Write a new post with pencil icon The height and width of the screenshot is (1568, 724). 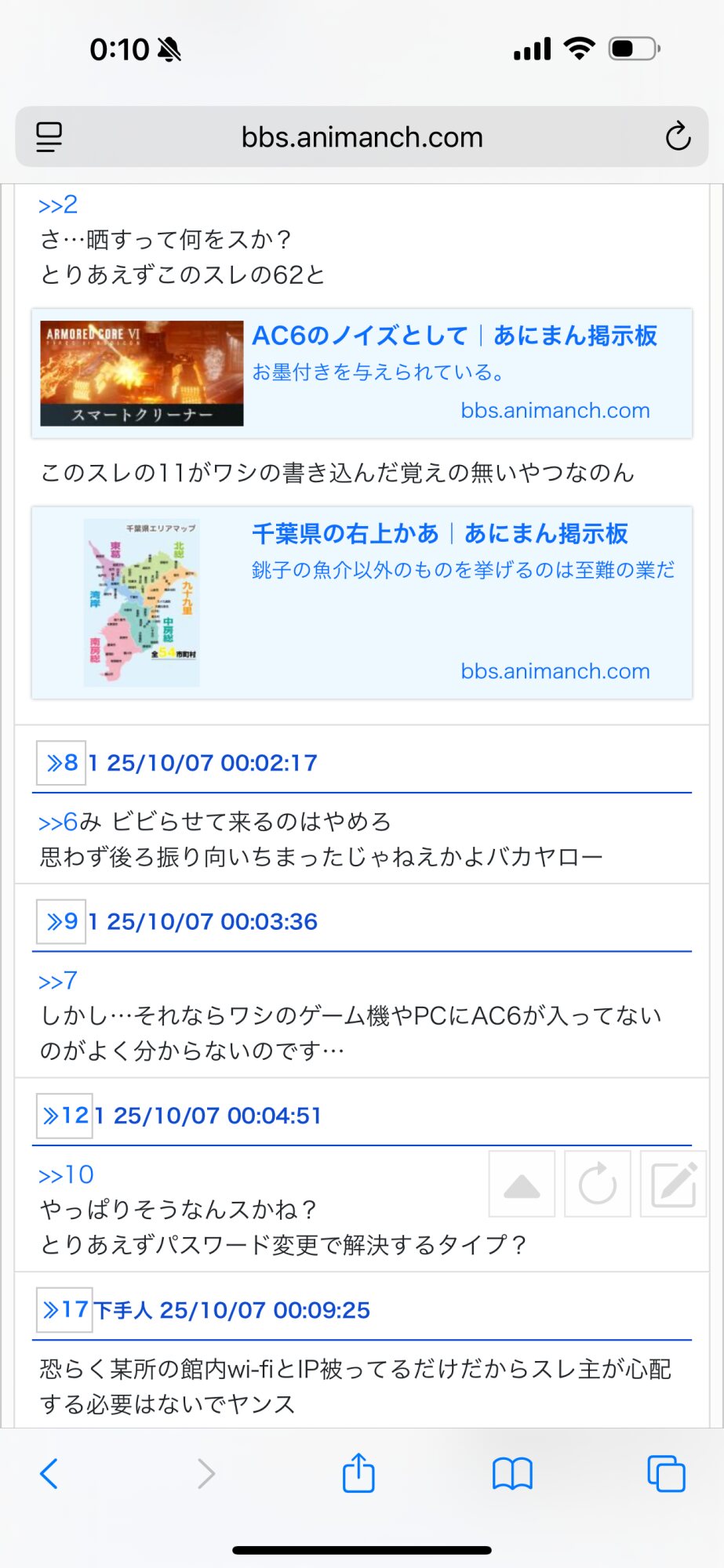click(x=673, y=1184)
